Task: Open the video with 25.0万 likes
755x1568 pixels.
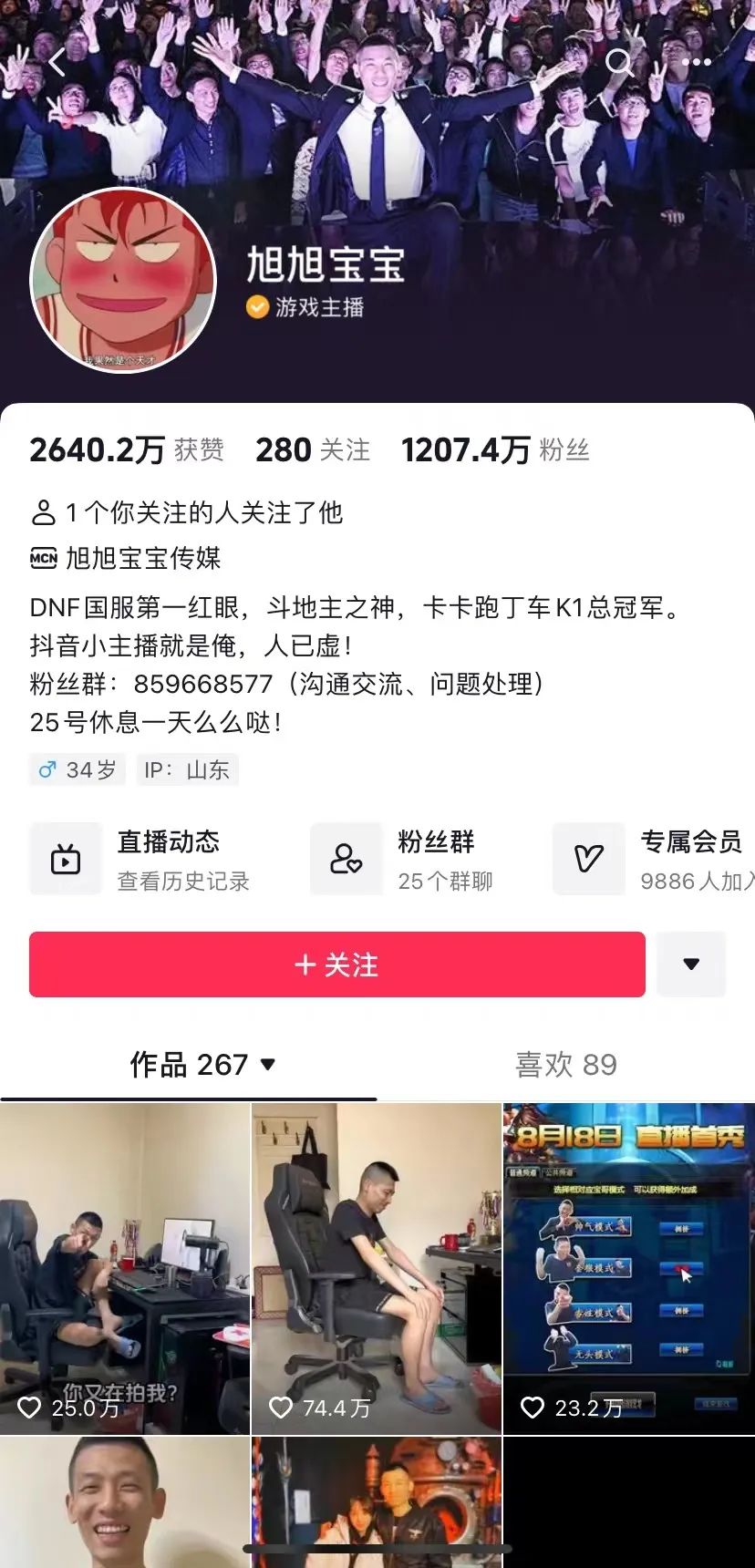Action: (x=125, y=1267)
